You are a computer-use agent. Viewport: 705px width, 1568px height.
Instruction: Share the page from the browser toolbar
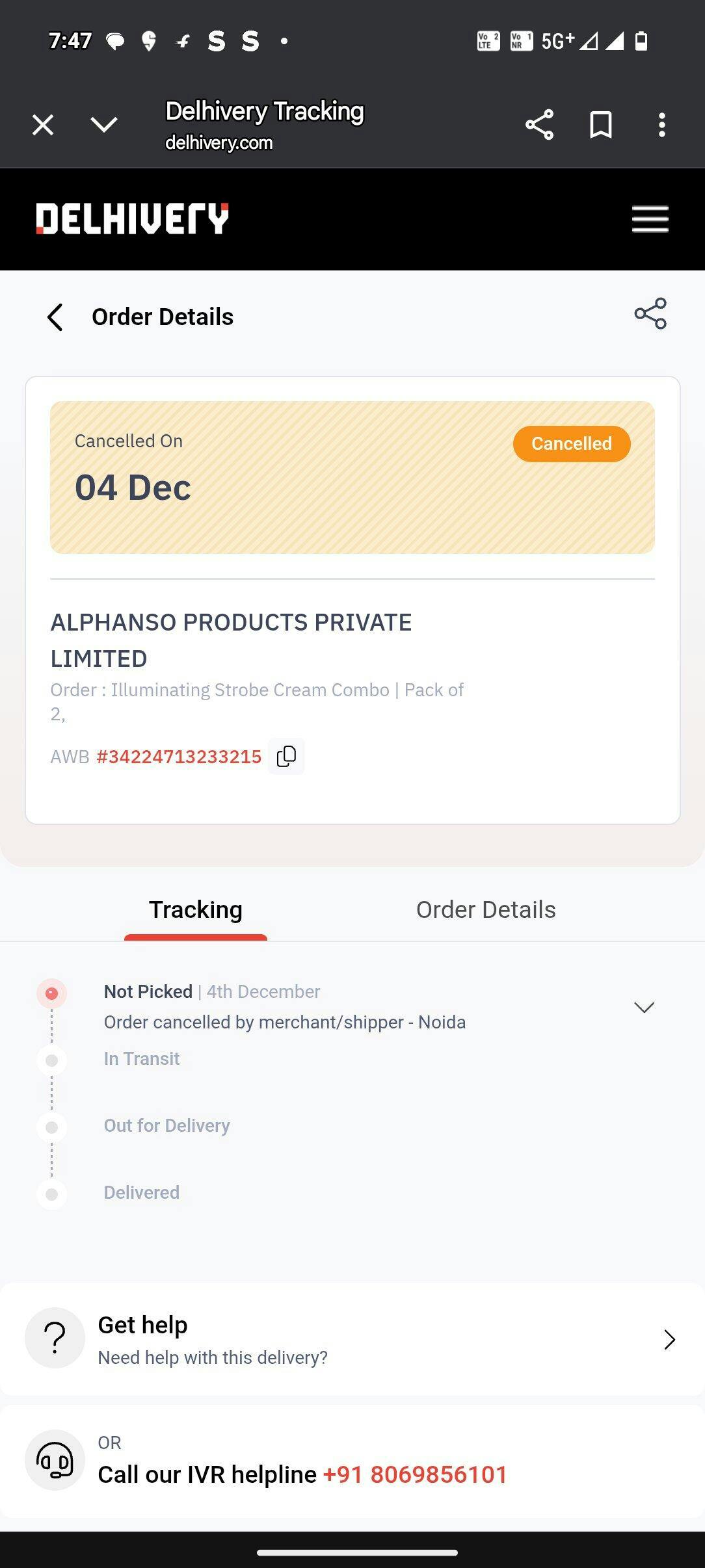tap(539, 125)
